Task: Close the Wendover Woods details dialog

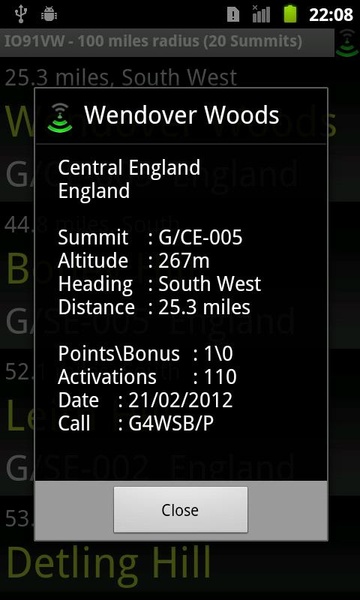Action: click(180, 510)
